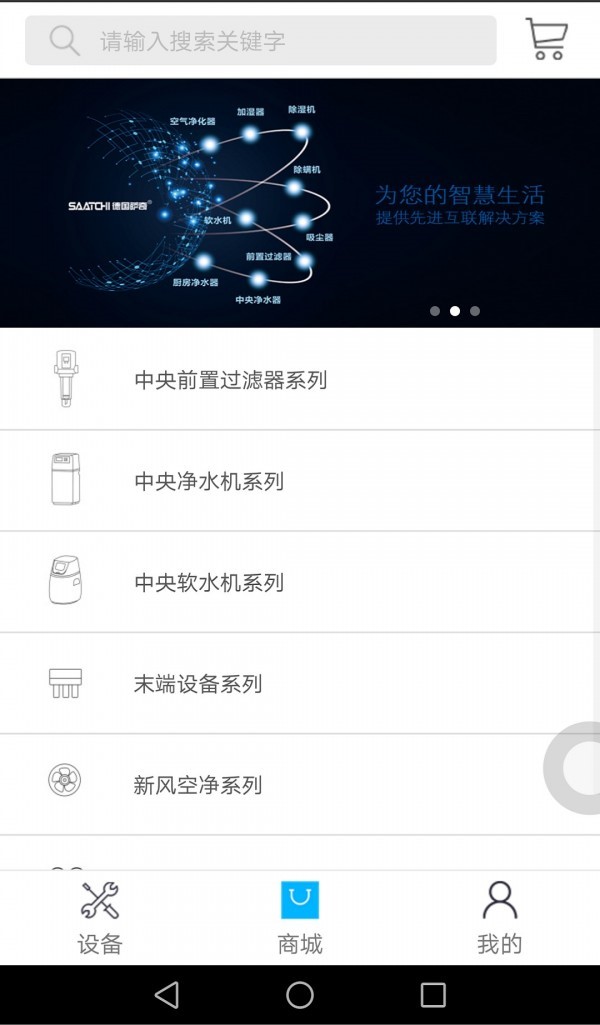Open the smart life promo banner

300,203
